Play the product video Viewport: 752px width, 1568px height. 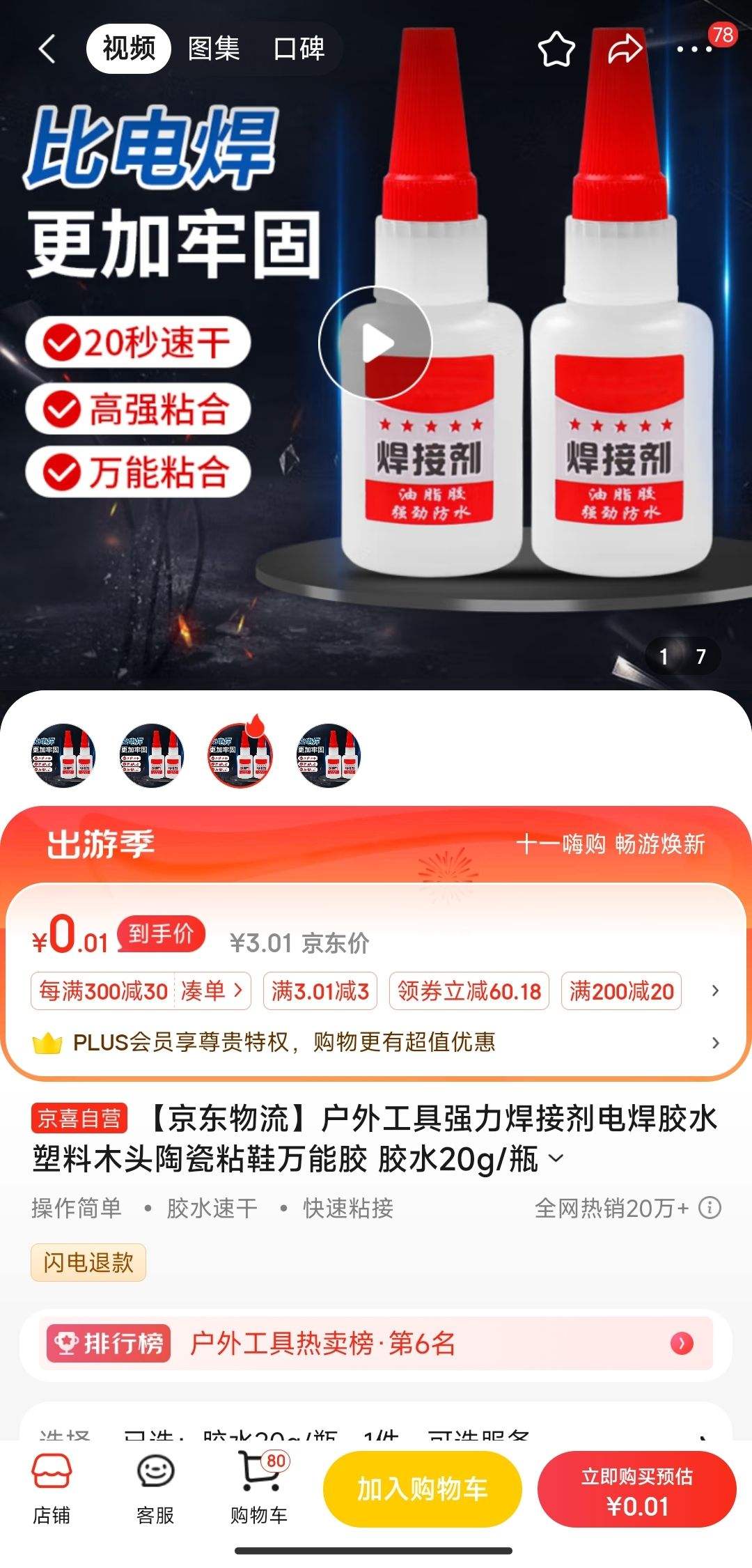click(376, 343)
